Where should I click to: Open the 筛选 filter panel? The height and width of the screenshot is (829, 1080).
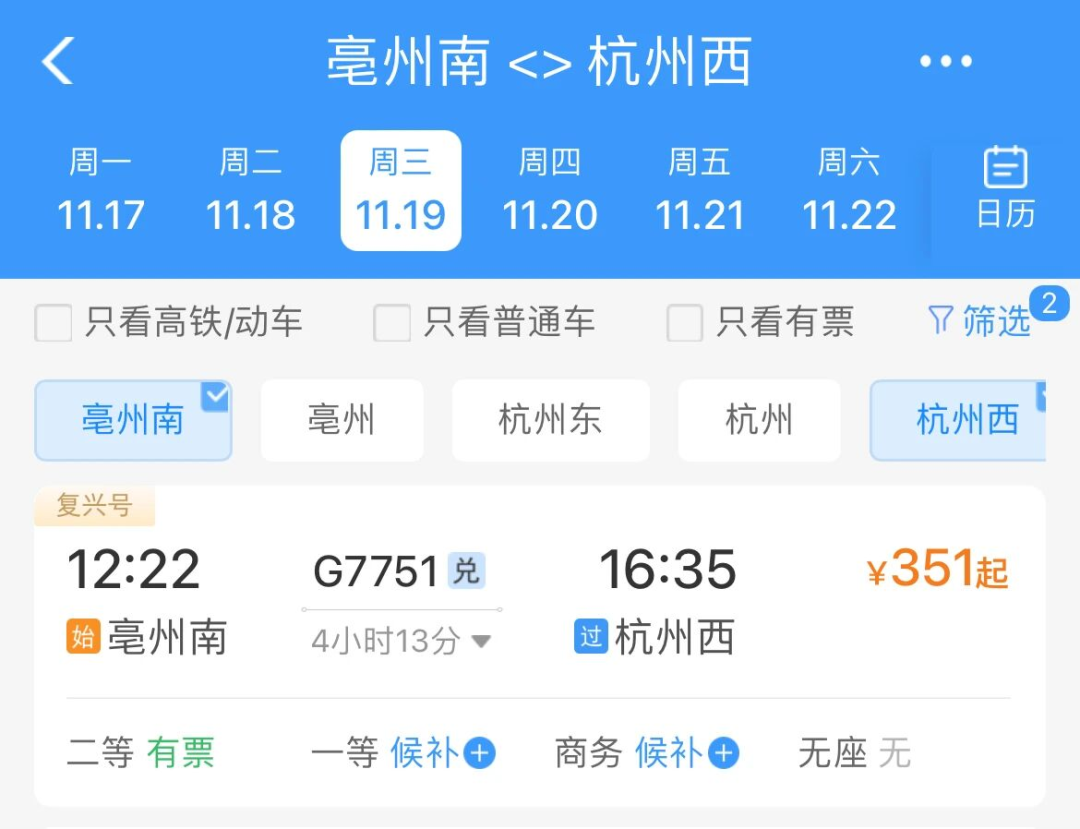point(982,321)
